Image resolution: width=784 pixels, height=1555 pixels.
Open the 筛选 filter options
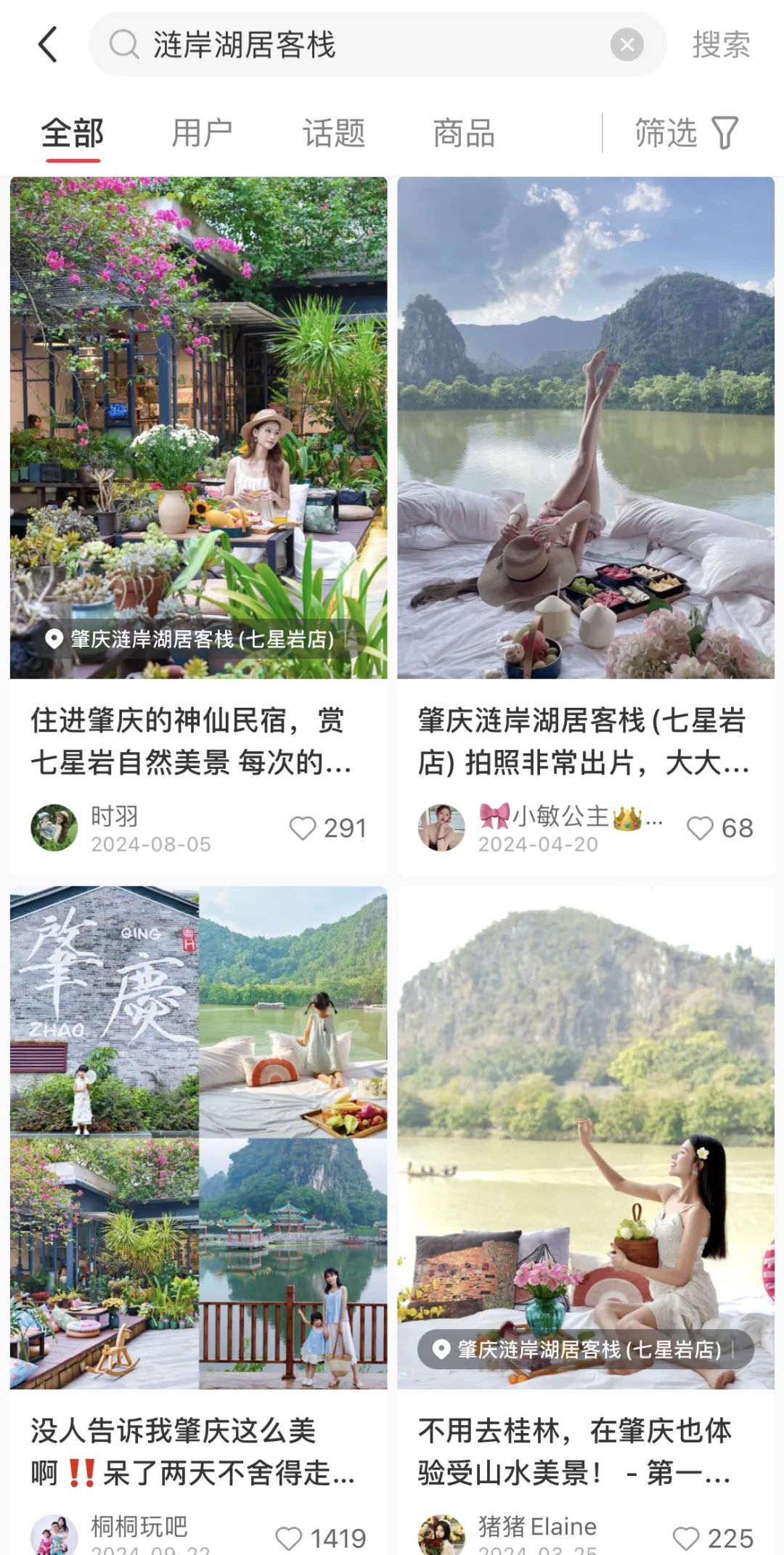pyautogui.click(x=685, y=134)
